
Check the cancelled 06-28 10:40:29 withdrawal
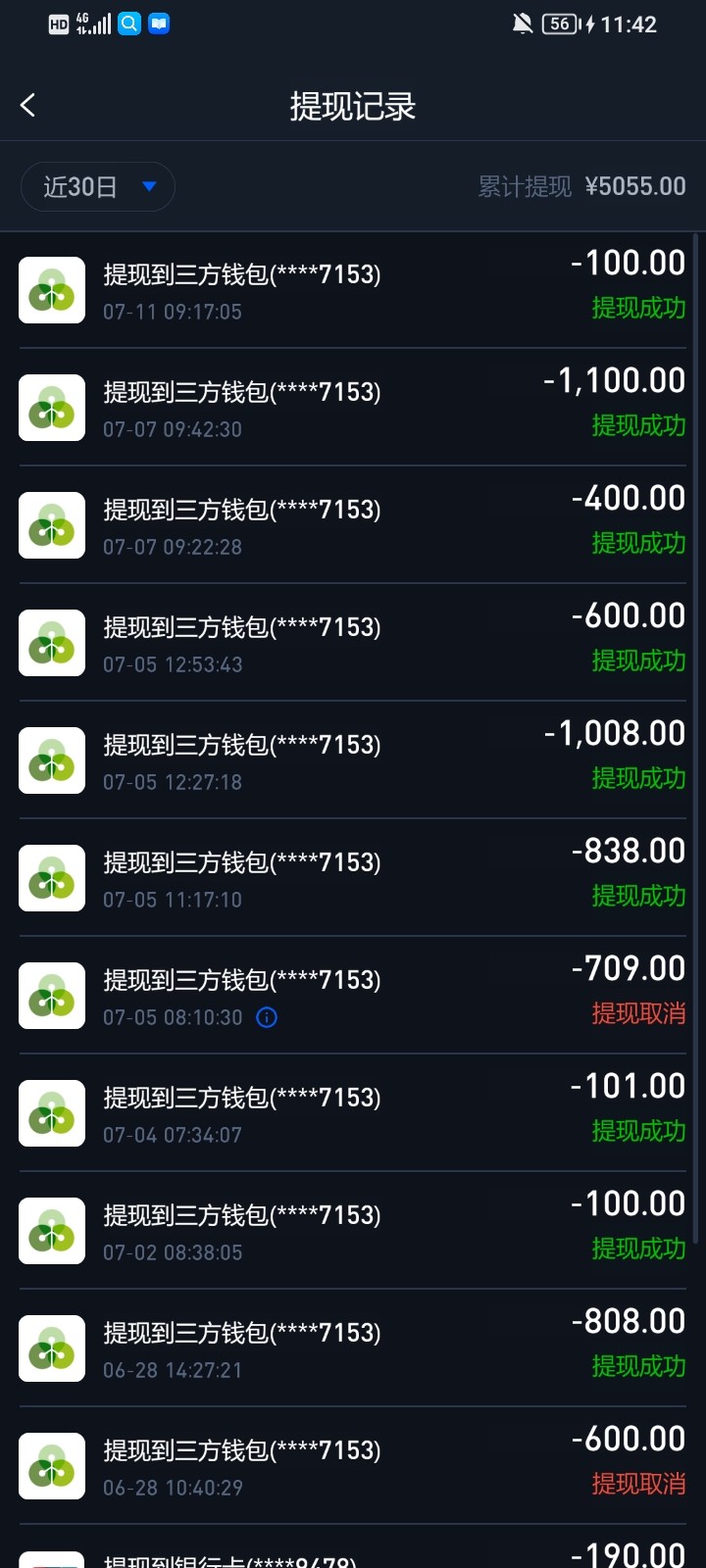(x=353, y=1466)
